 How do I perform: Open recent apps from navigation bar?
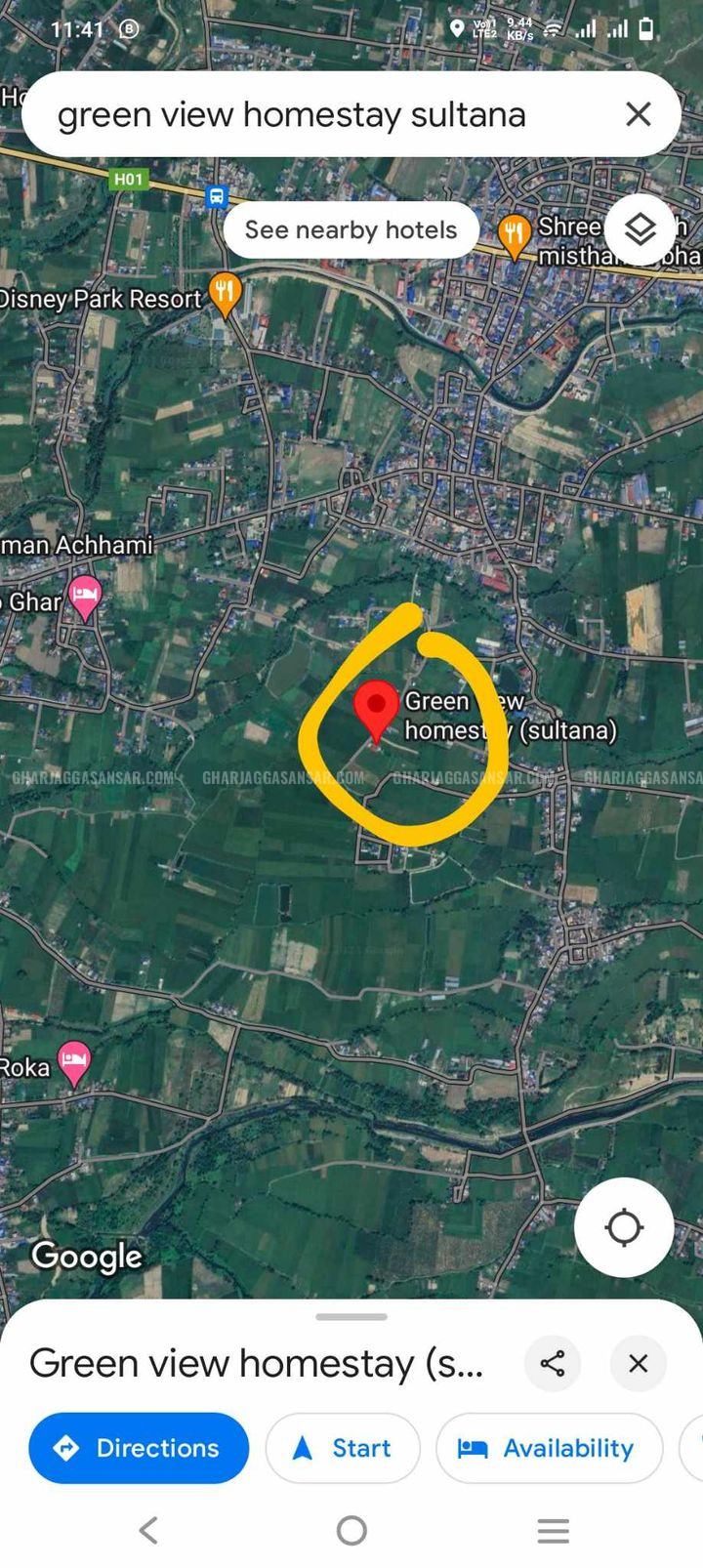pyautogui.click(x=553, y=1530)
